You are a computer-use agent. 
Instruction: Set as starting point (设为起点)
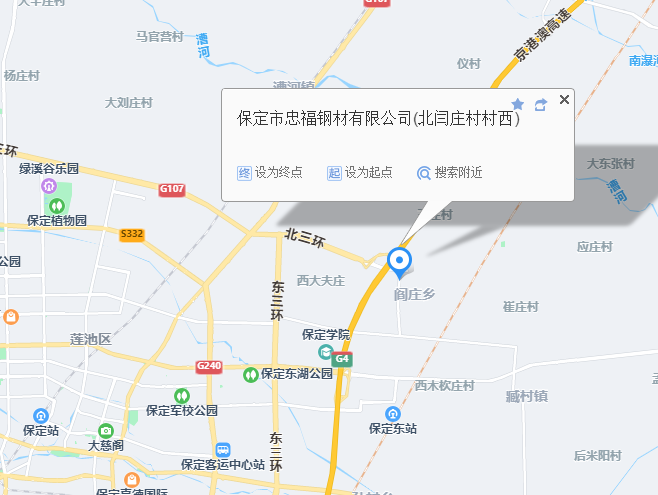(360, 172)
